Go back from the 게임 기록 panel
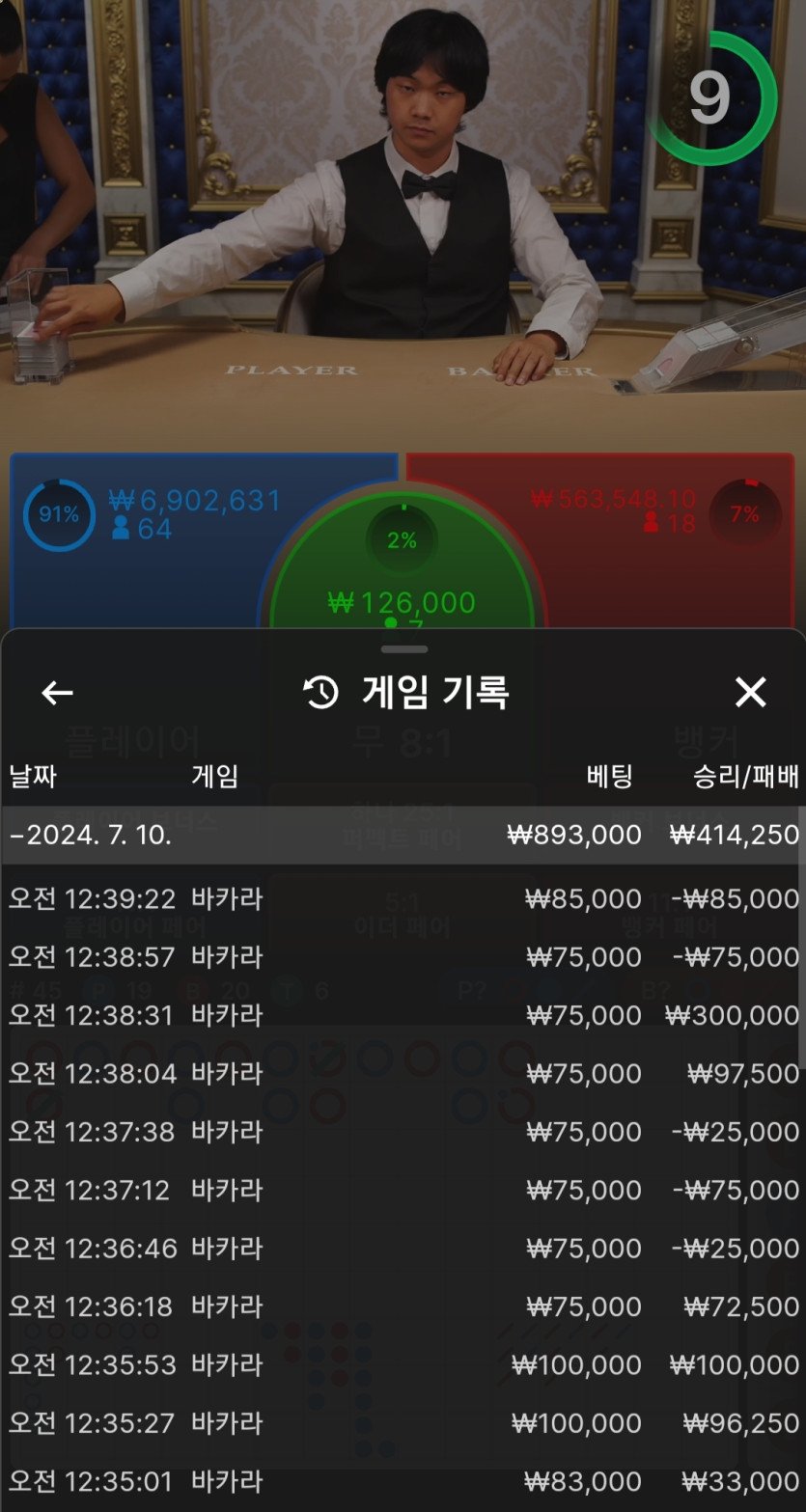 point(57,693)
